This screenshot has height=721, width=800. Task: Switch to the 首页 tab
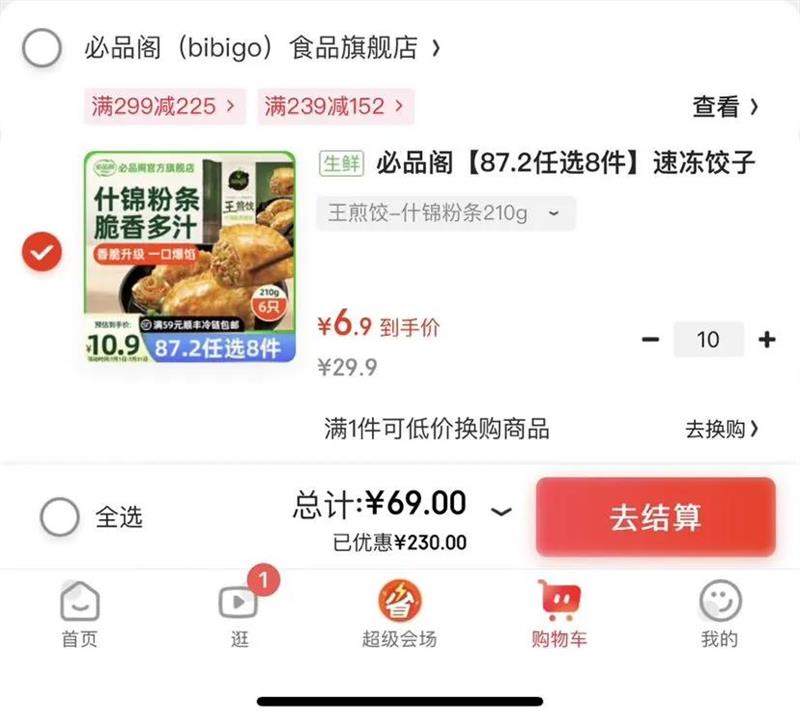80,614
